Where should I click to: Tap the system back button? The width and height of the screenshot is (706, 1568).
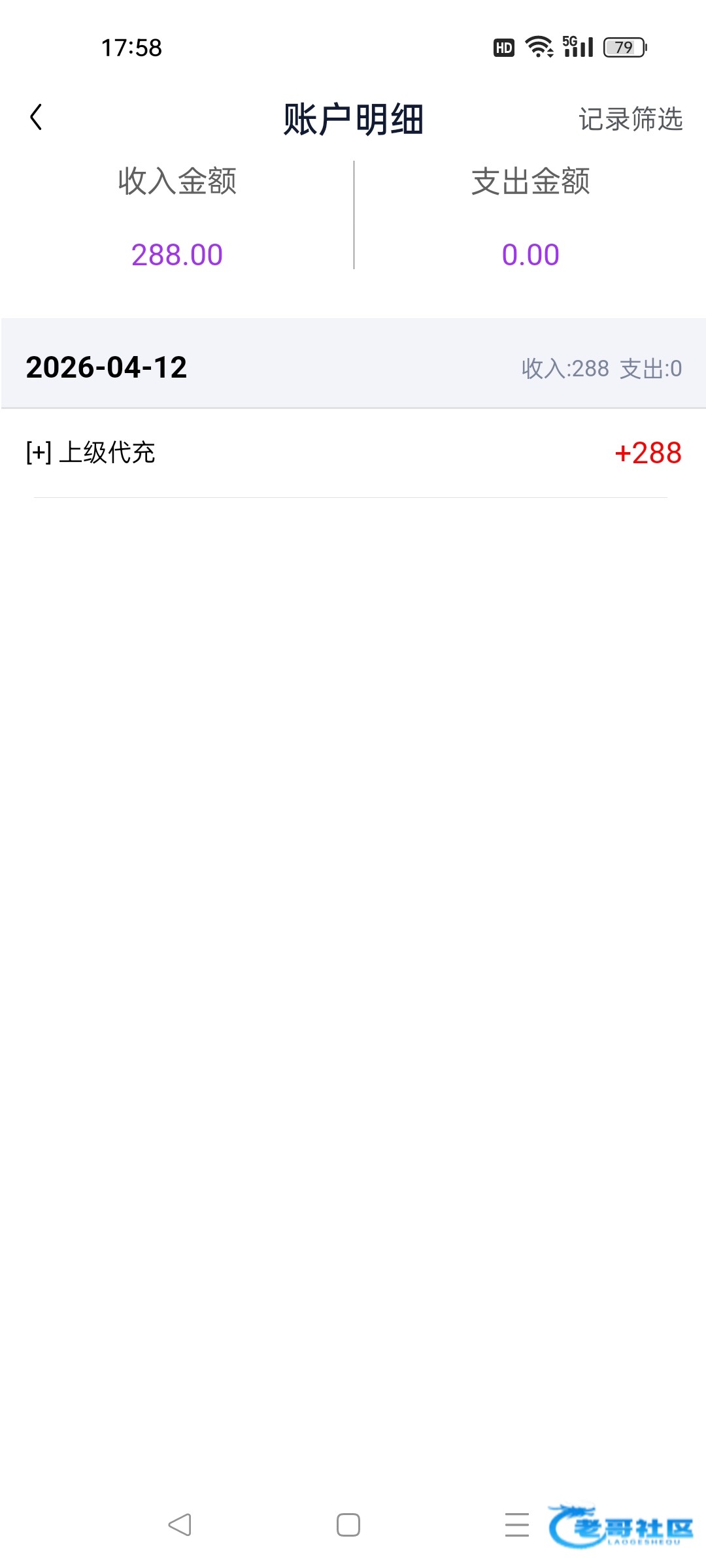tap(180, 1525)
